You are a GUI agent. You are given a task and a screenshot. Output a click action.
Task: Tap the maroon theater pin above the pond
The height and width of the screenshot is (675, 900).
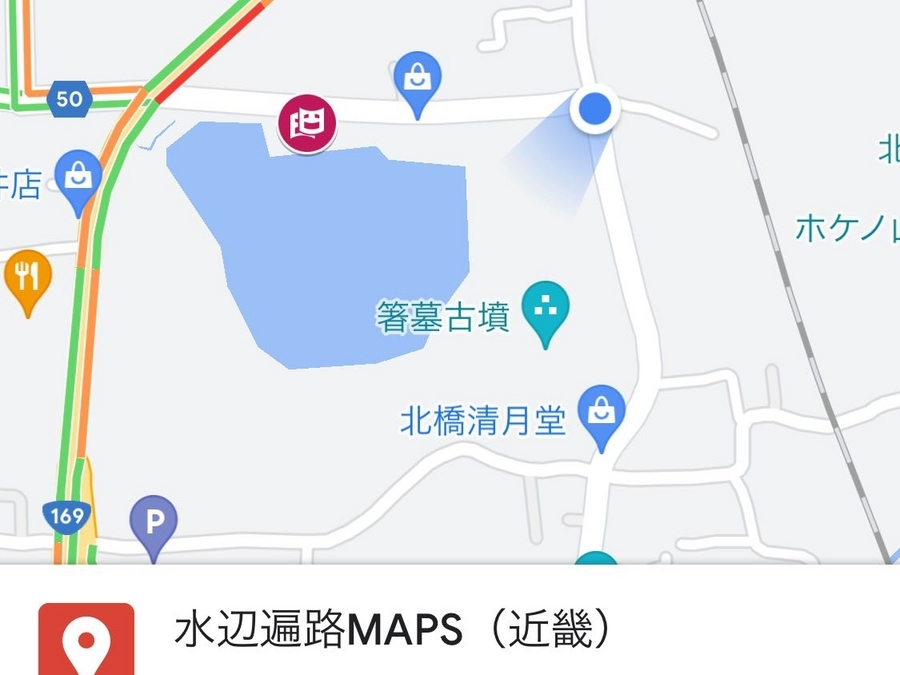coord(307,124)
